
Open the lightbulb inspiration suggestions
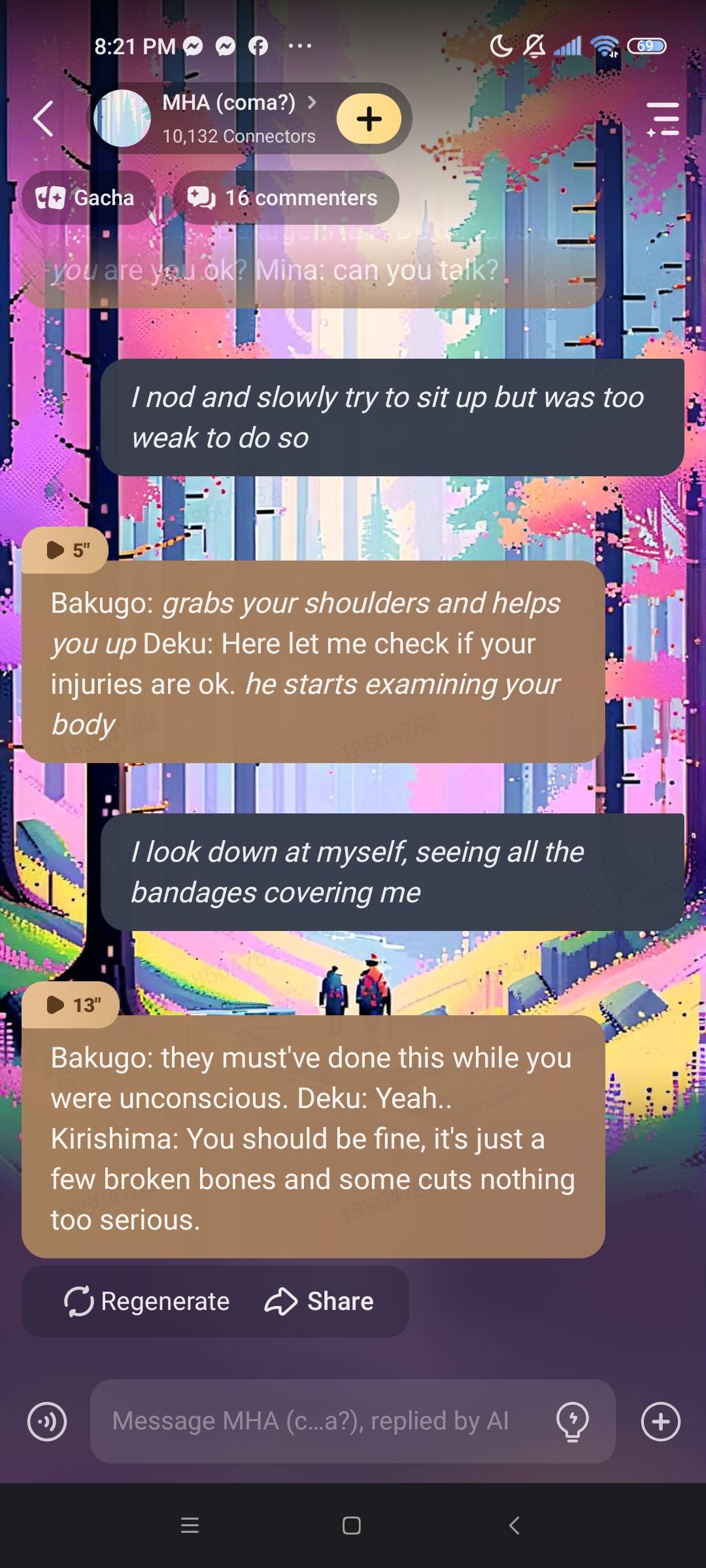(x=572, y=1421)
